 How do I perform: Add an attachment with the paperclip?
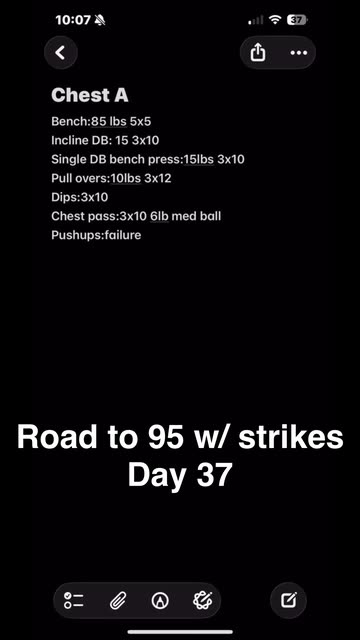118,600
